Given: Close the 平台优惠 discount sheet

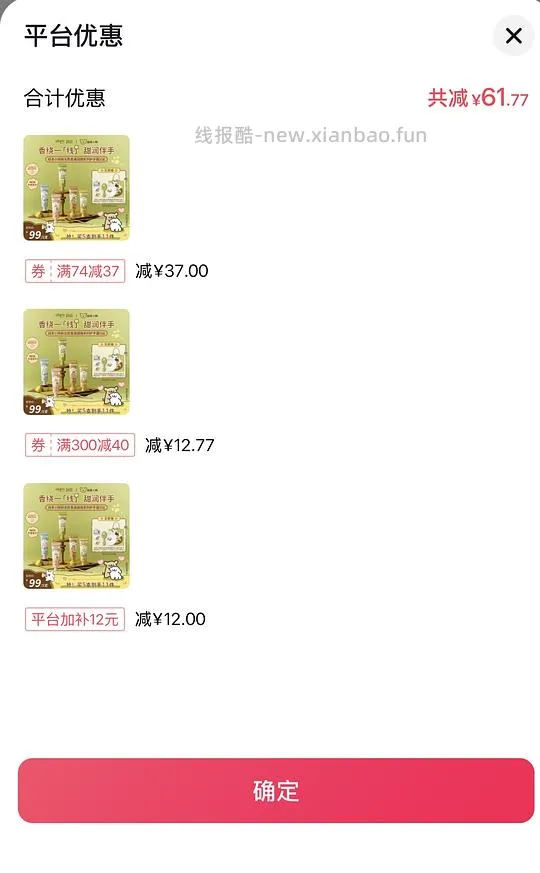Looking at the screenshot, I should coord(513,36).
